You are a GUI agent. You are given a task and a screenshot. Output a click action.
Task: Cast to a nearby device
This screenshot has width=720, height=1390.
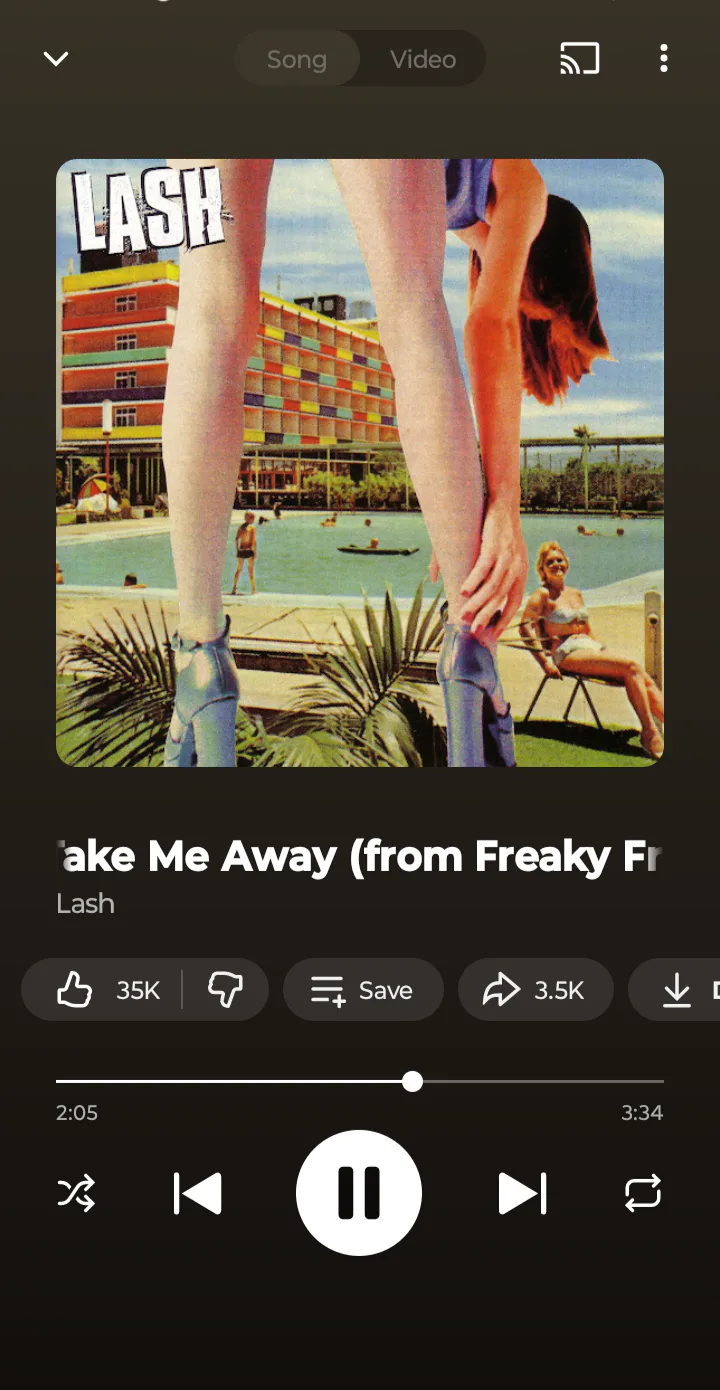[x=580, y=59]
